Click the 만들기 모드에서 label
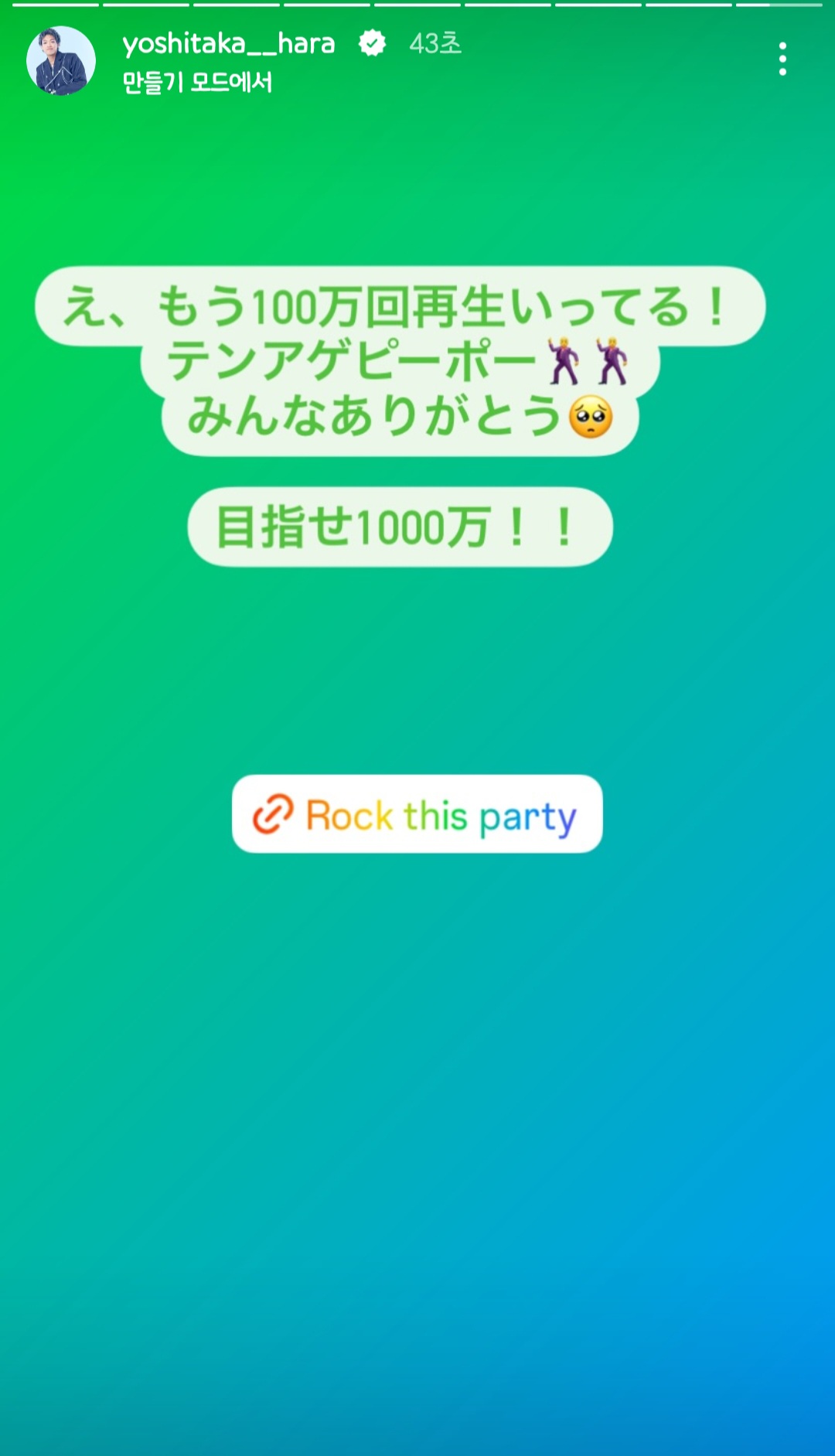835x1456 pixels. coord(196,80)
